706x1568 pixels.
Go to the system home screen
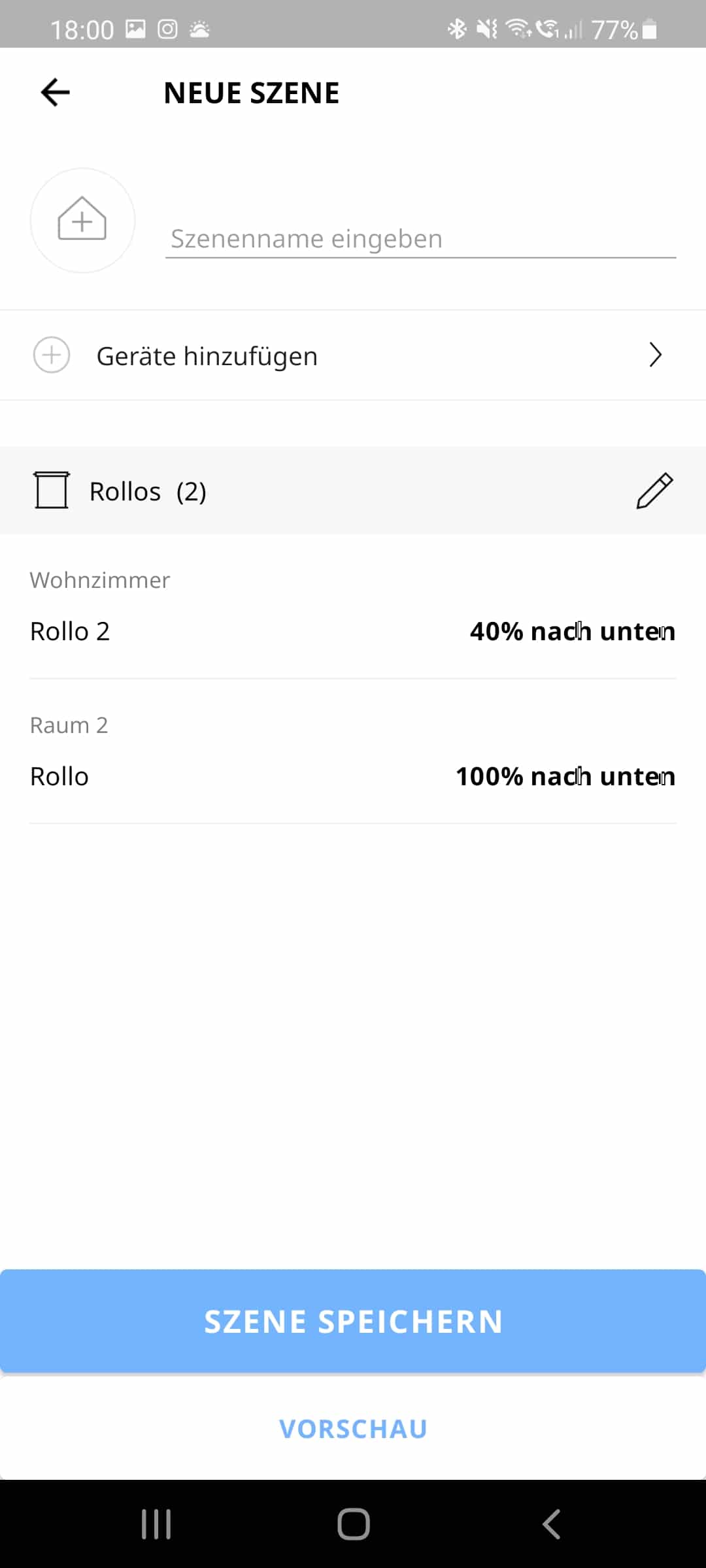tap(353, 1524)
